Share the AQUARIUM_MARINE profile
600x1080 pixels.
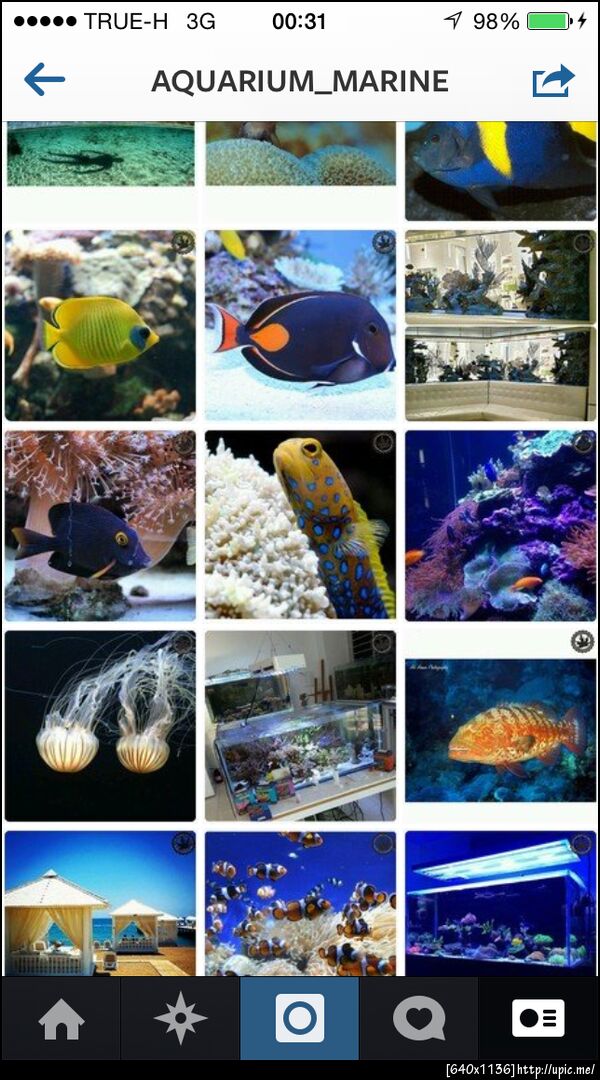pos(553,81)
